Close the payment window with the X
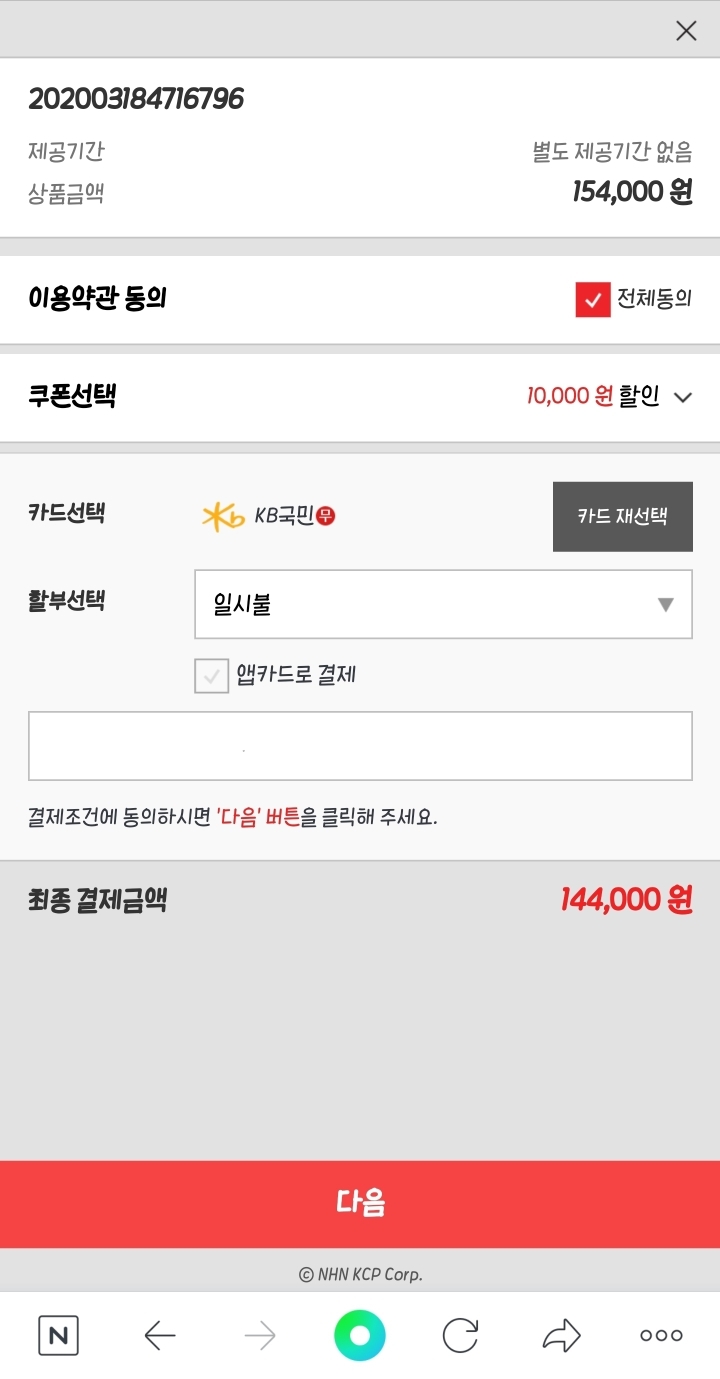The image size is (720, 1379). click(x=686, y=30)
